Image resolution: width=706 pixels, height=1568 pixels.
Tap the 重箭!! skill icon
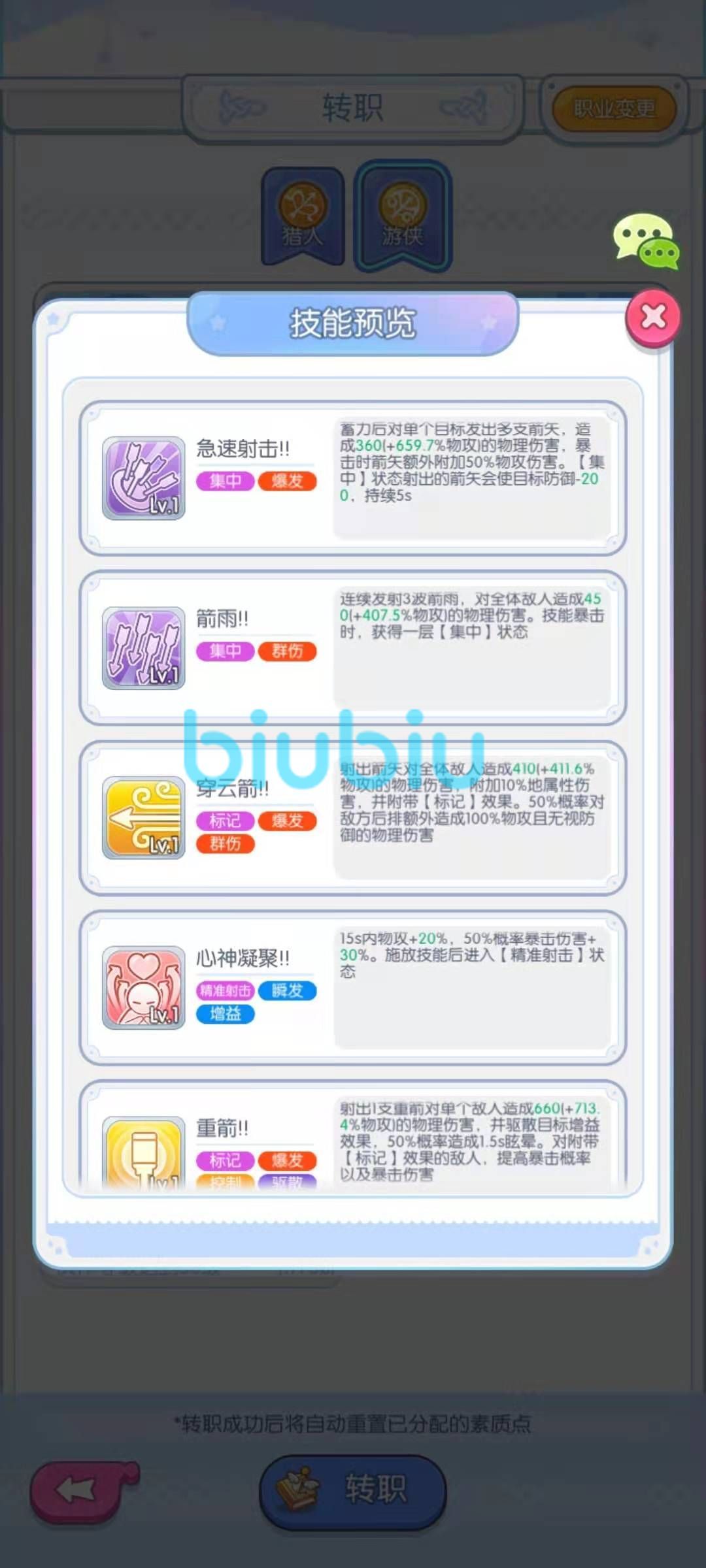[x=144, y=1153]
